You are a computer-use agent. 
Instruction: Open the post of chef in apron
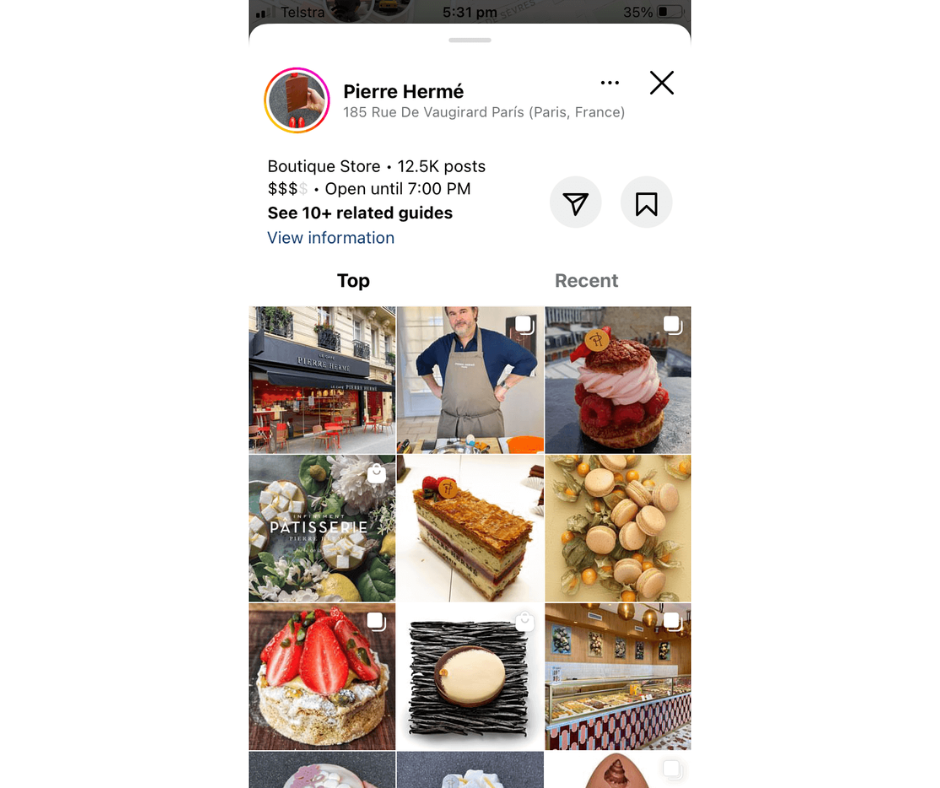[470, 380]
